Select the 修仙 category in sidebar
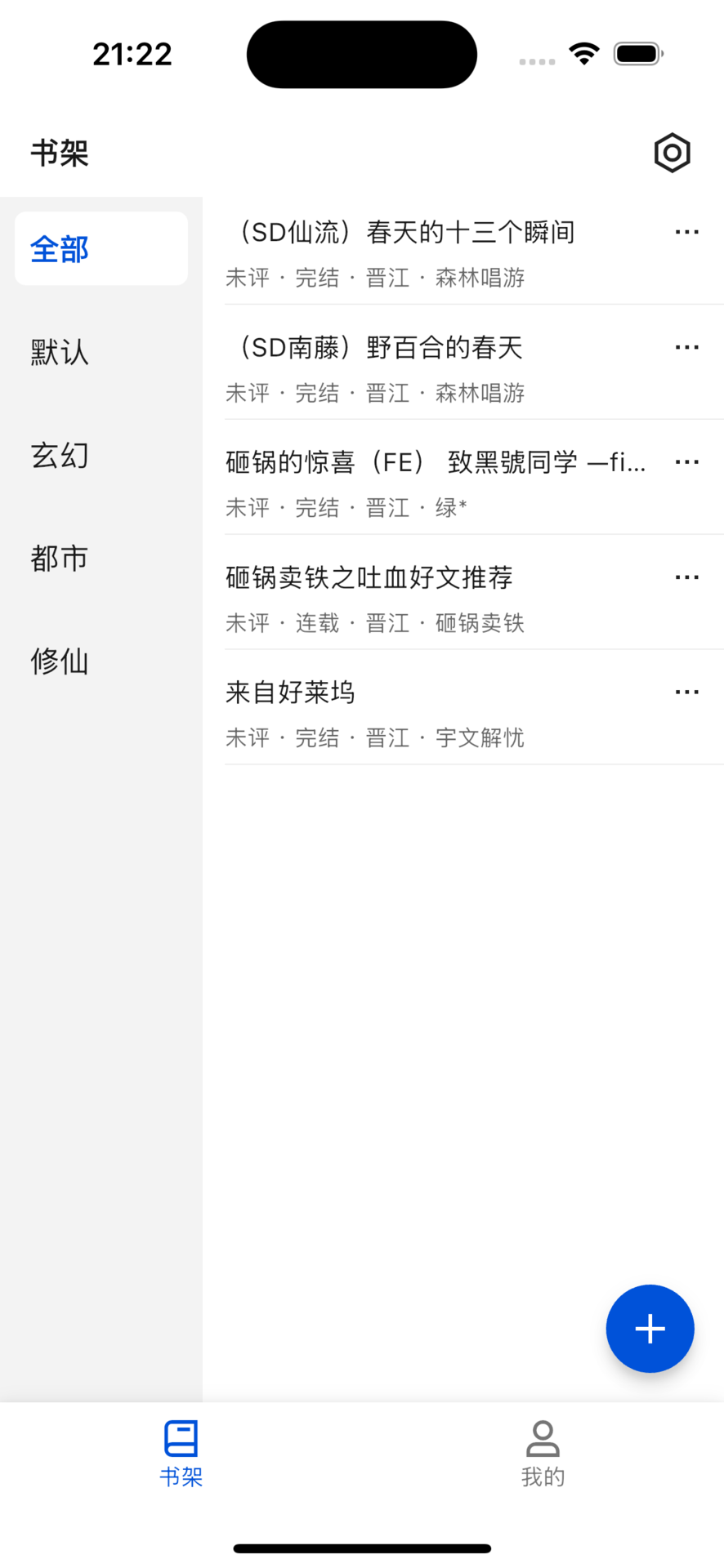Viewport: 724px width, 1568px height. 60,661
